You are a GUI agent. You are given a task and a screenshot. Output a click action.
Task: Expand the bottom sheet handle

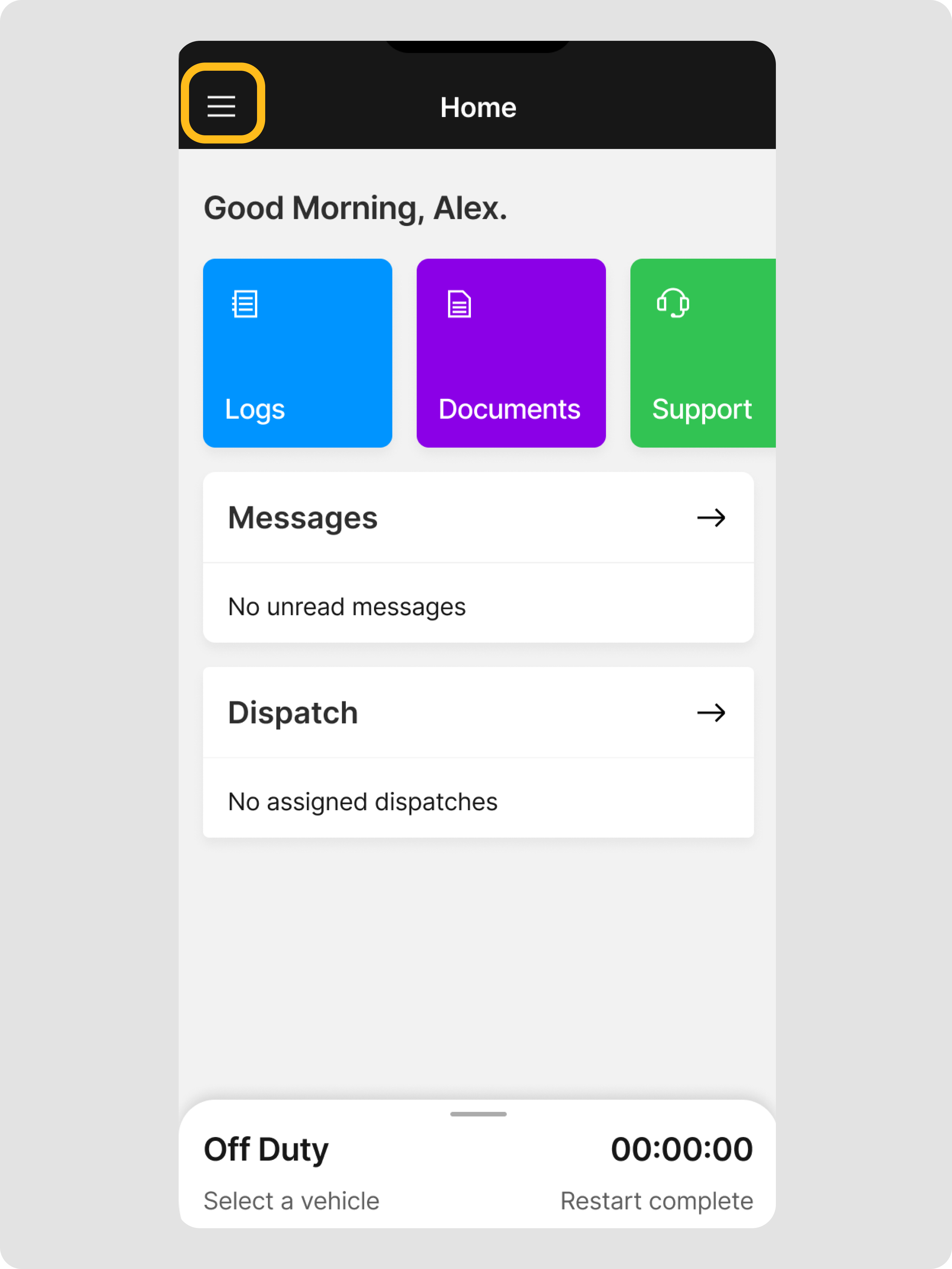click(x=478, y=1114)
